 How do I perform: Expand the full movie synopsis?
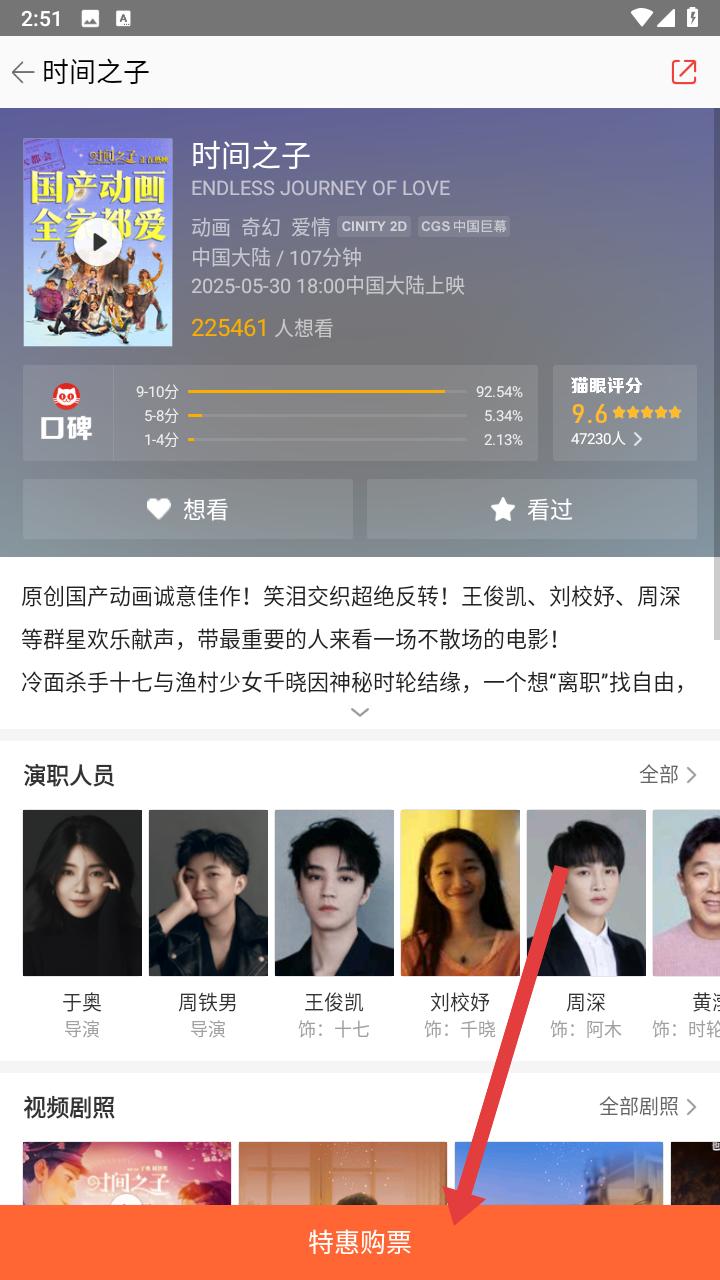pyautogui.click(x=360, y=712)
